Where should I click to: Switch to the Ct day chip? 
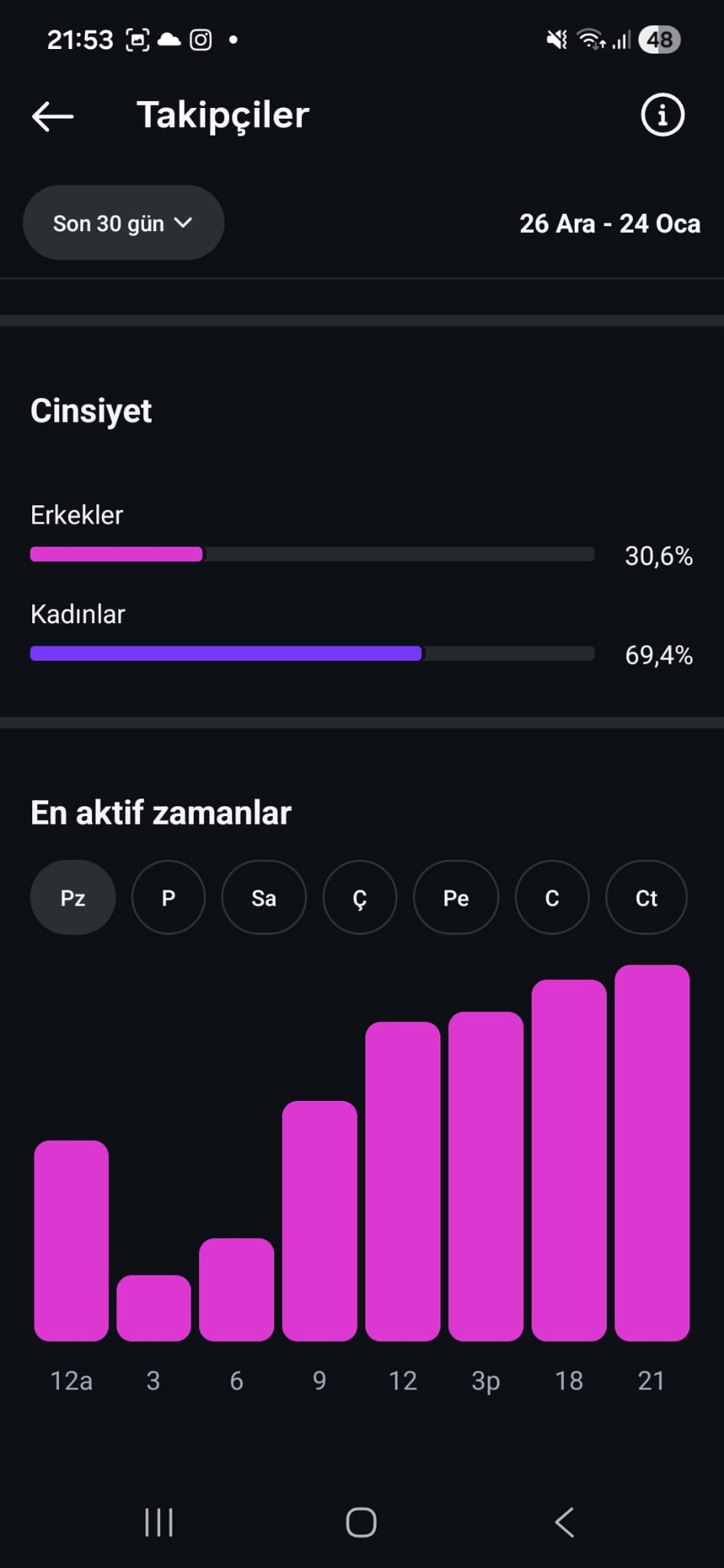click(647, 897)
